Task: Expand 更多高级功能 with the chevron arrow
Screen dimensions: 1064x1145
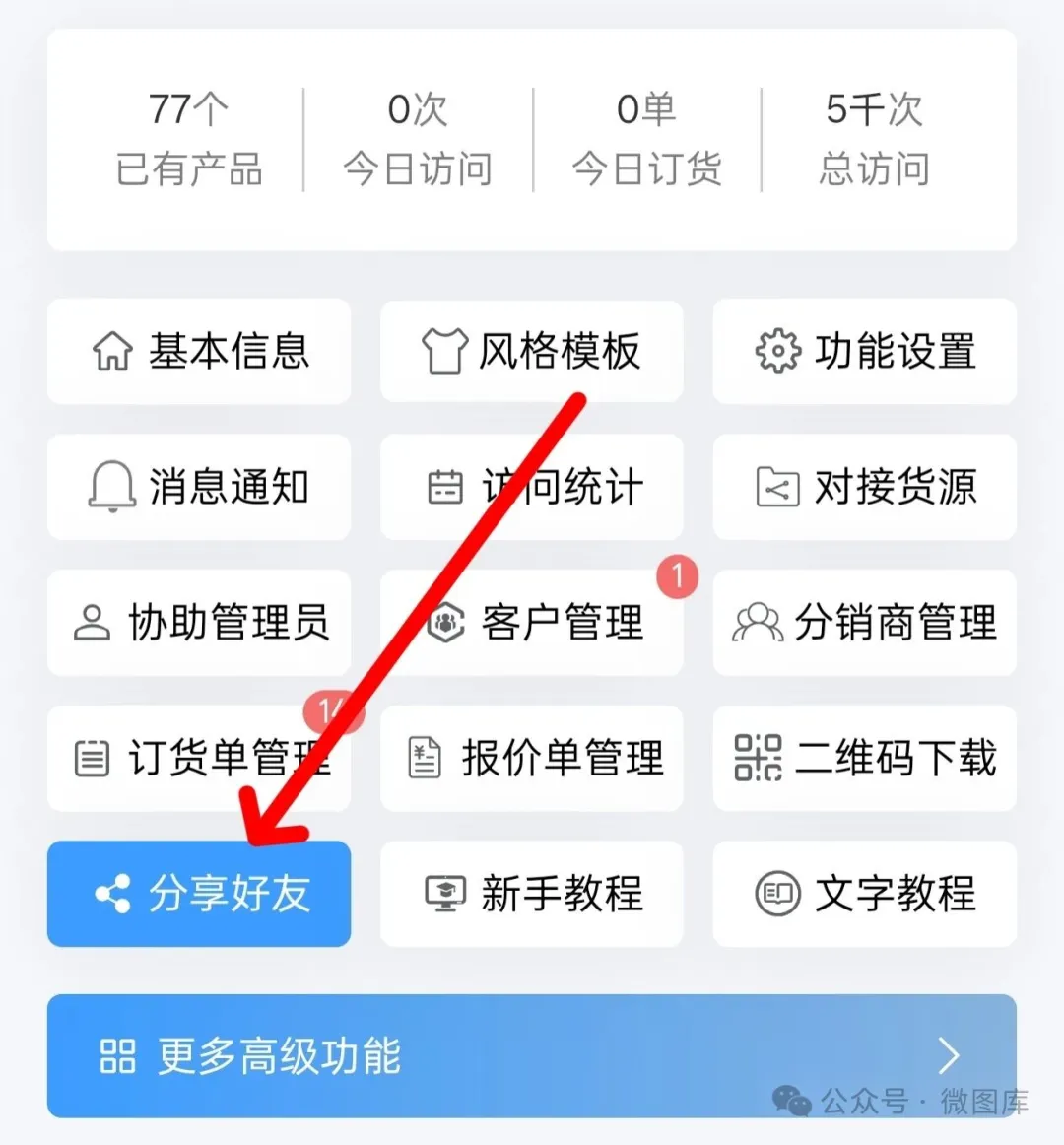Action: pyautogui.click(x=948, y=1055)
